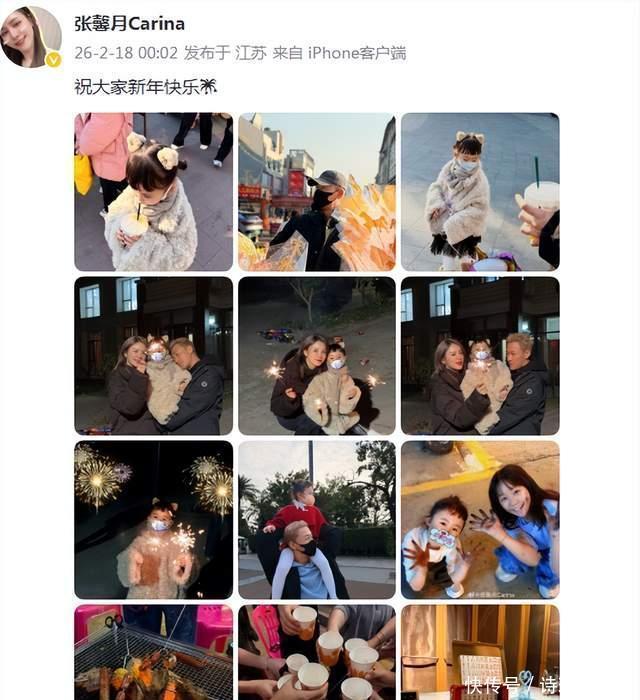View photo of woman and child with sparklers
Viewport: 640px width, 700px height.
point(316,355)
